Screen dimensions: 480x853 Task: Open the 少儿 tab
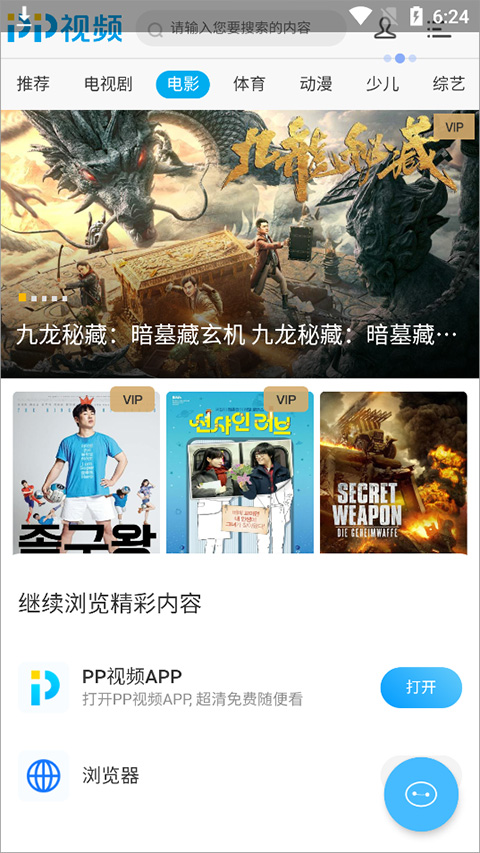click(x=382, y=84)
